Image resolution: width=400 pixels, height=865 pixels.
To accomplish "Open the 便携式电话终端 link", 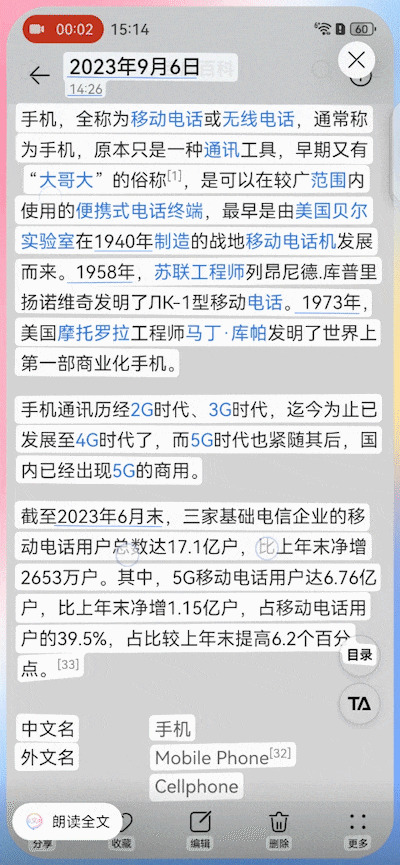I will click(140, 210).
